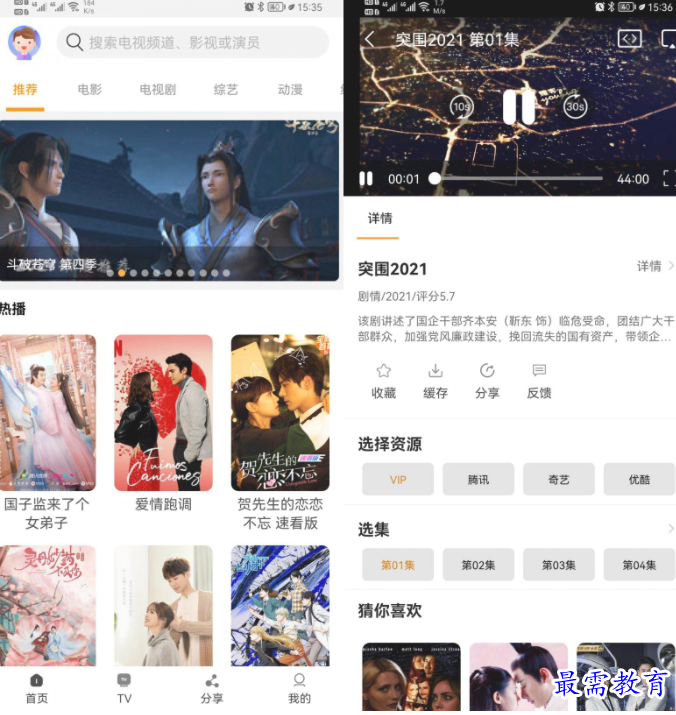Image resolution: width=676 pixels, height=715 pixels.
Task: Switch to the 电影 tab
Action: pyautogui.click(x=90, y=90)
